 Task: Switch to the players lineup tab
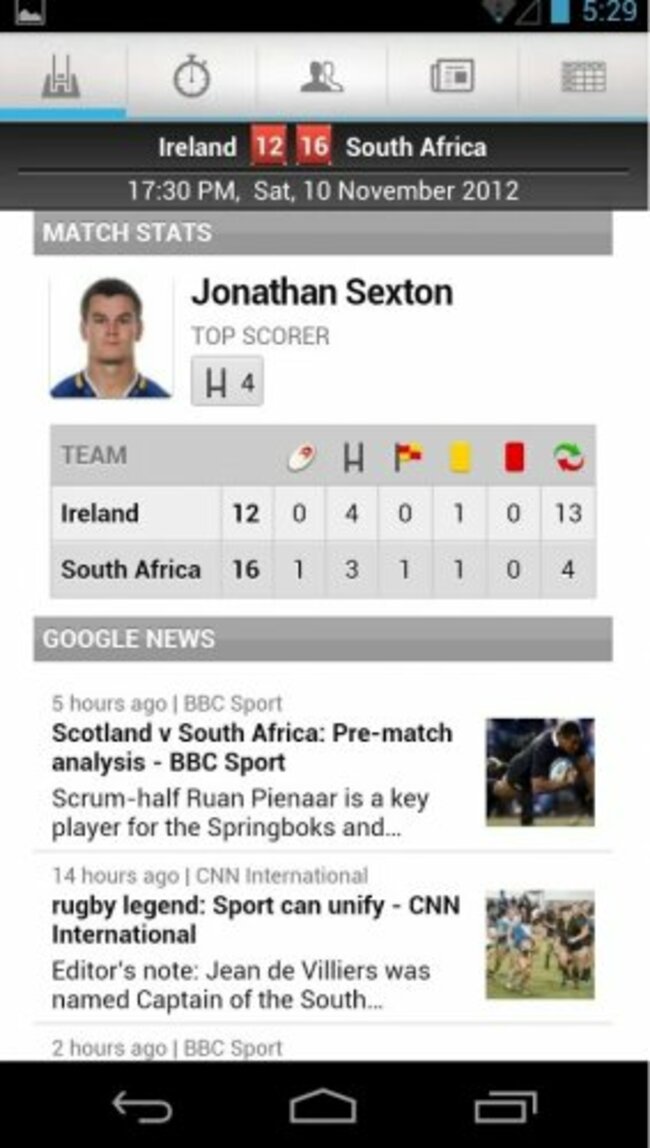coord(322,77)
